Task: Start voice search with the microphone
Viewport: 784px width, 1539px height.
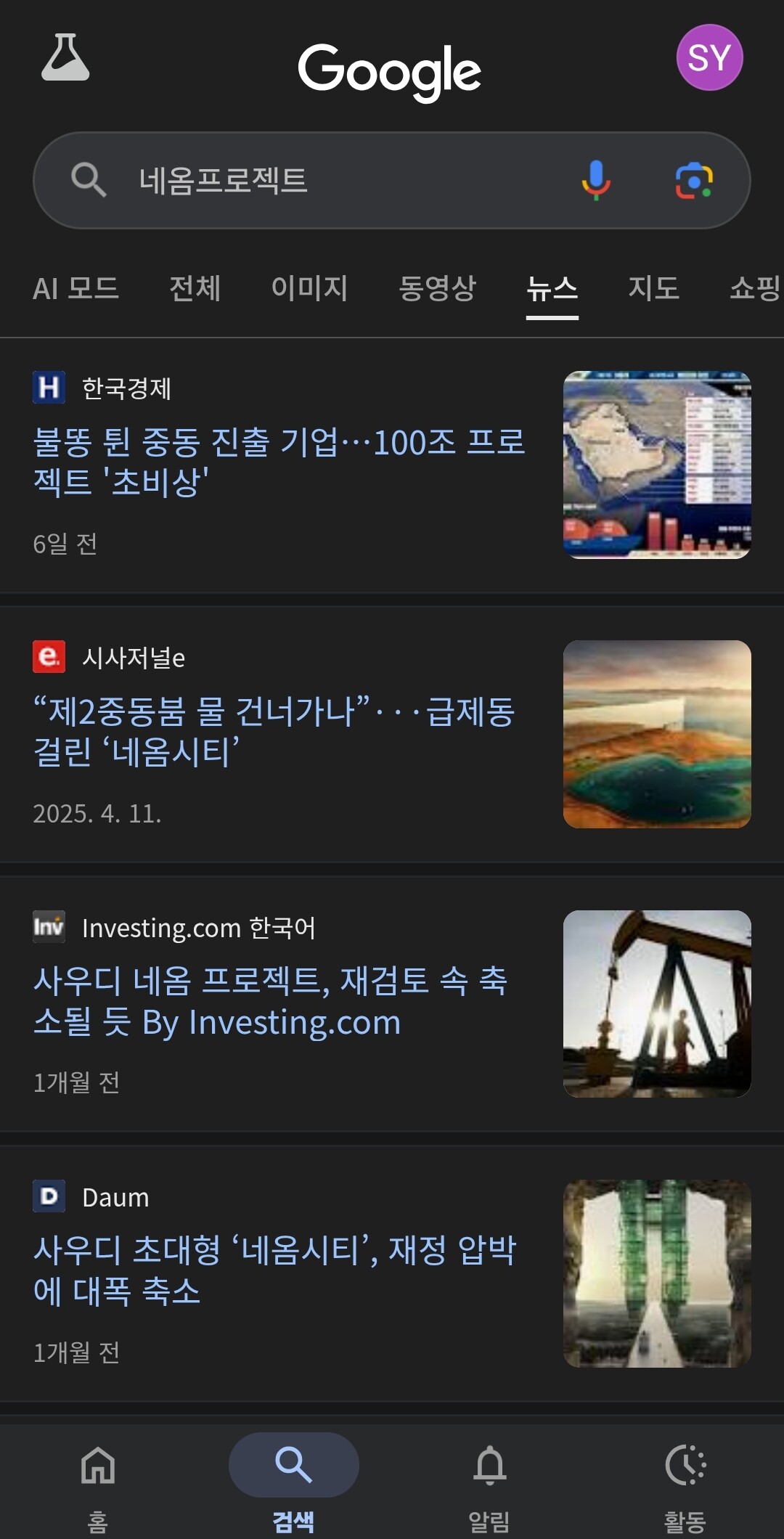Action: point(596,180)
